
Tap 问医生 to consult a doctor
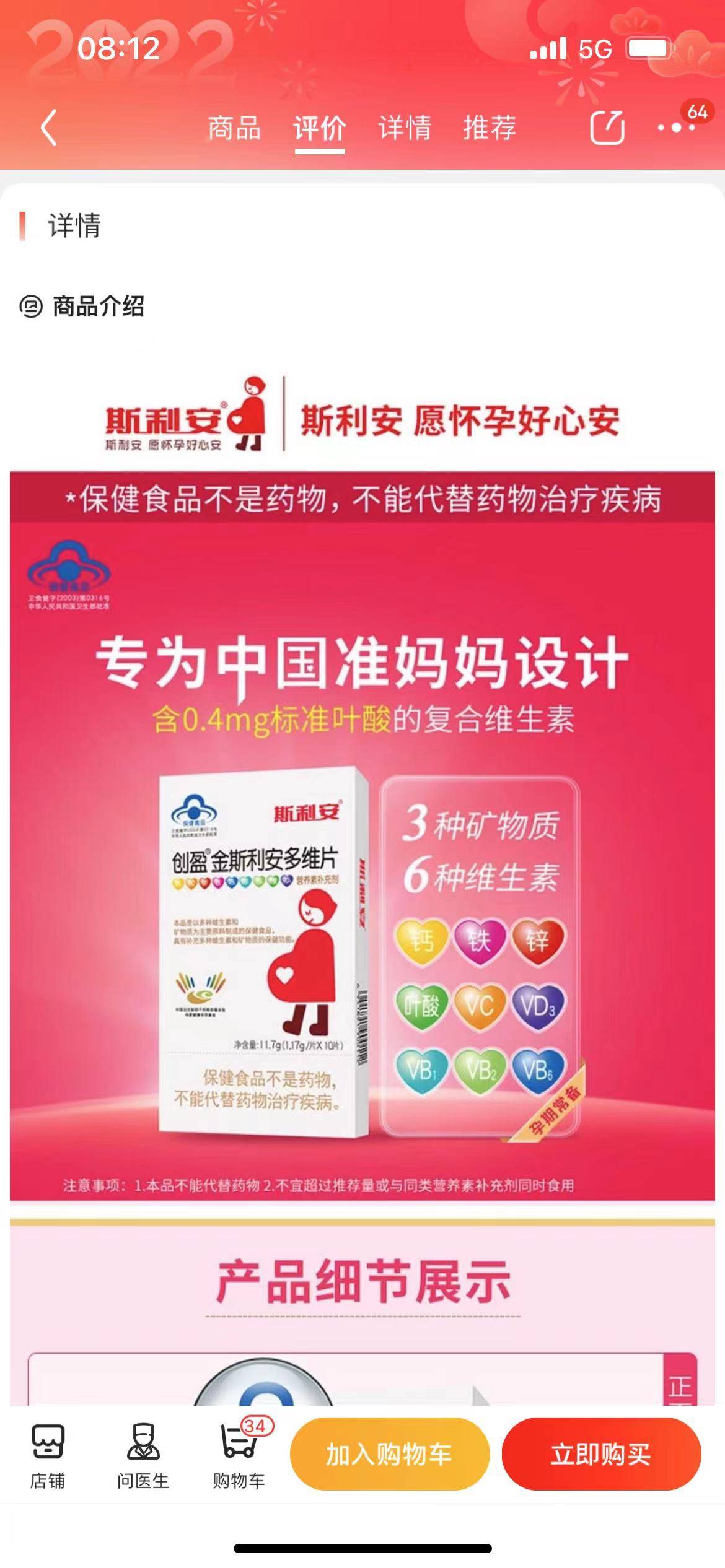point(143,1455)
